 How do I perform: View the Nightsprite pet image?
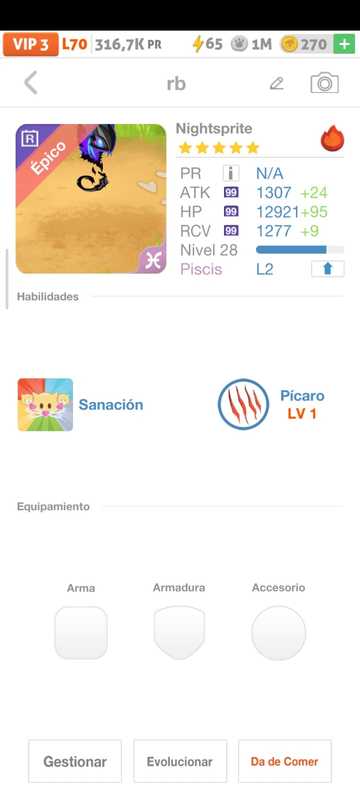coord(91,199)
